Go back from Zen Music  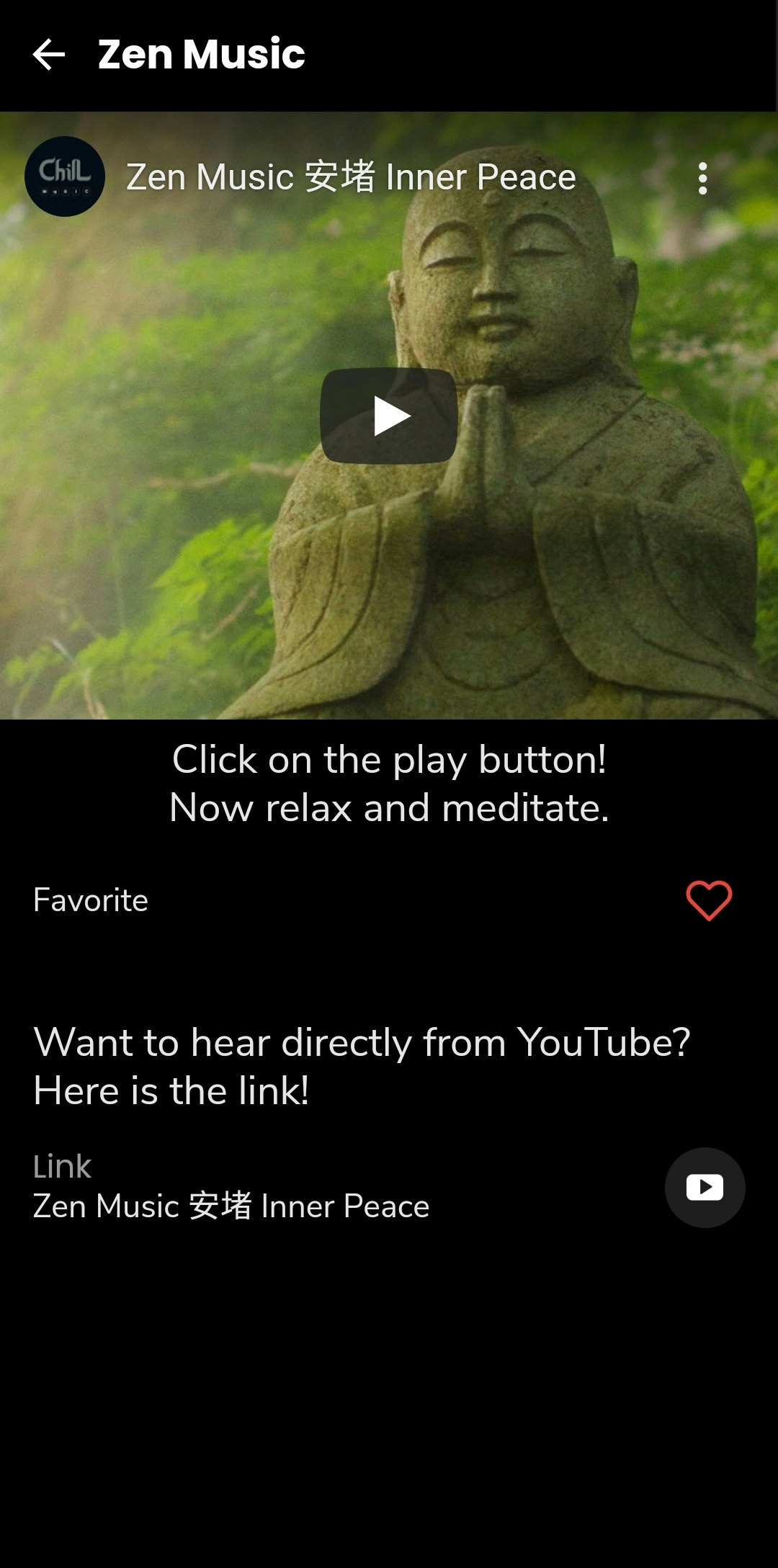pyautogui.click(x=49, y=55)
